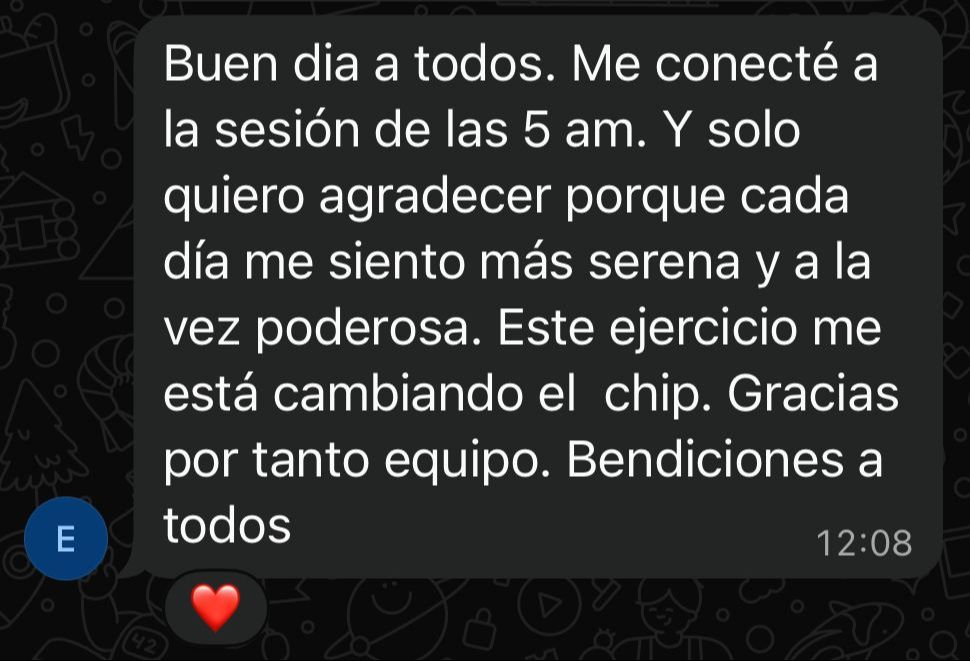Image resolution: width=970 pixels, height=661 pixels.
Task: View the heart reaction on the message
Action: pyautogui.click(x=215, y=607)
